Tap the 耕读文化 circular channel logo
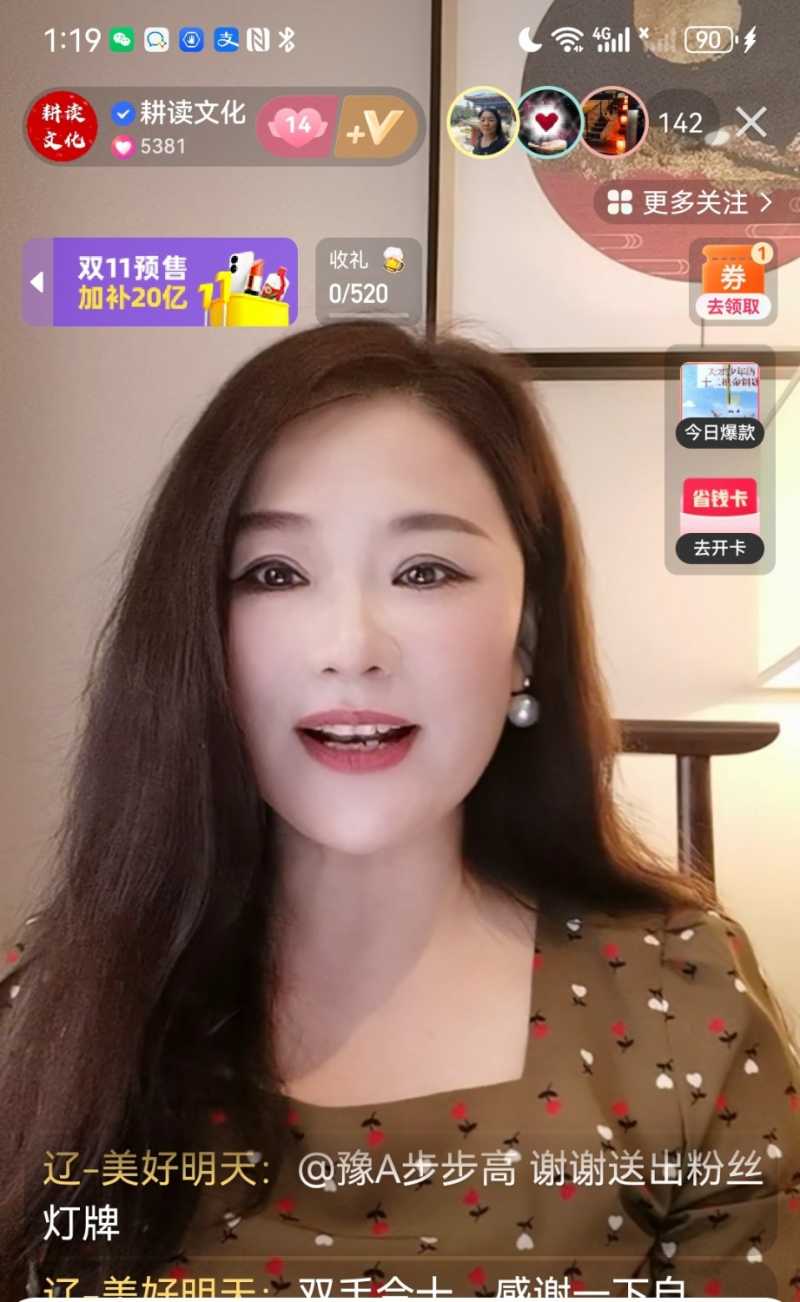Viewport: 800px width, 1302px height. (62, 124)
